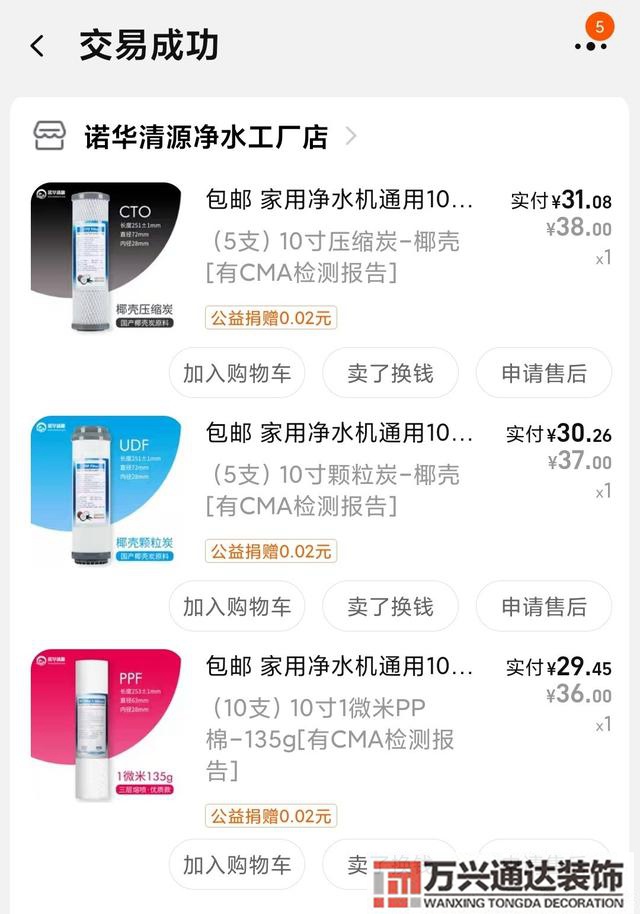Tap 卖了换钱 for the 压缩炭 item
This screenshot has width=640, height=914.
[x=390, y=373]
